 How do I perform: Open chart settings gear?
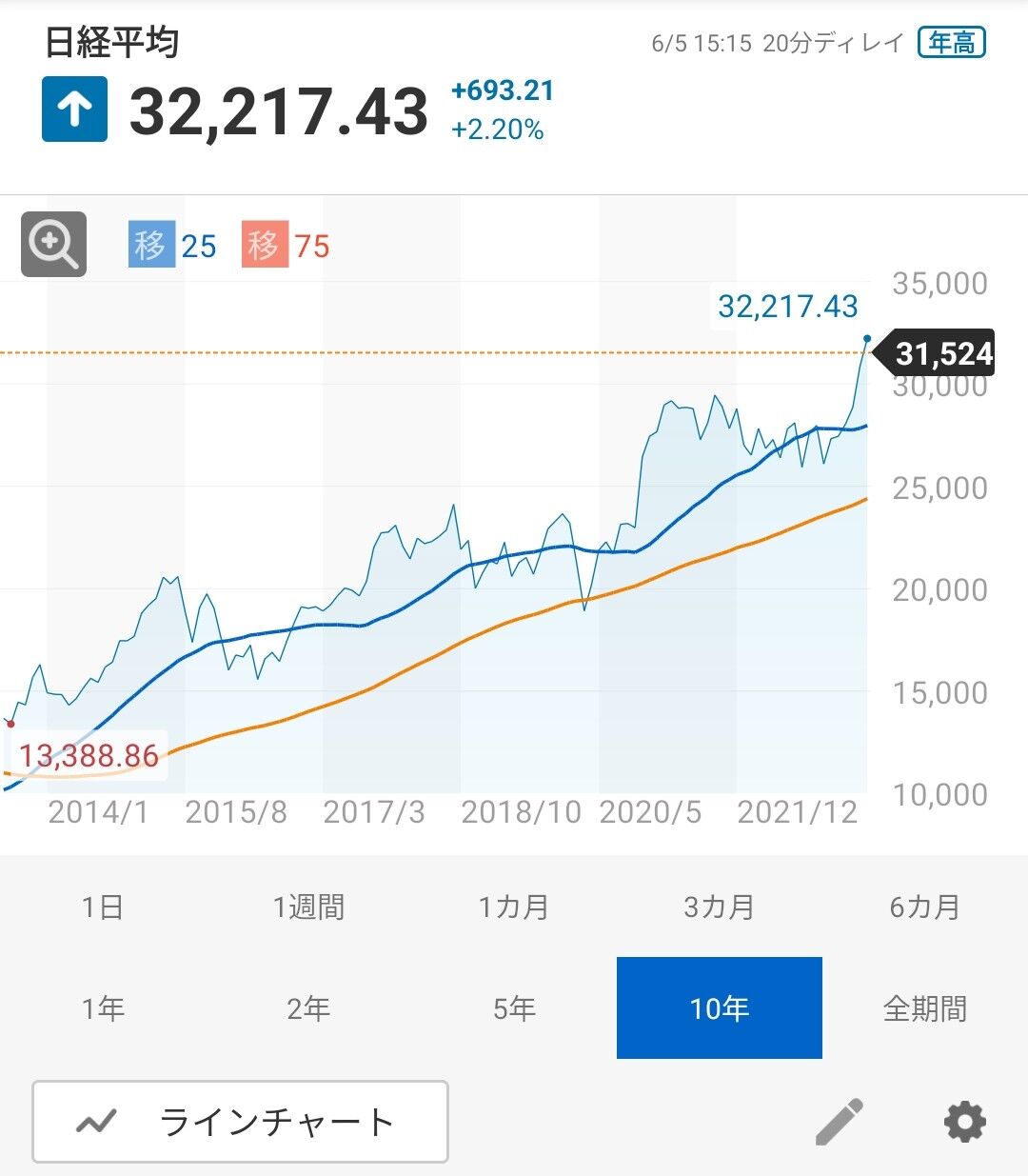(x=964, y=1122)
